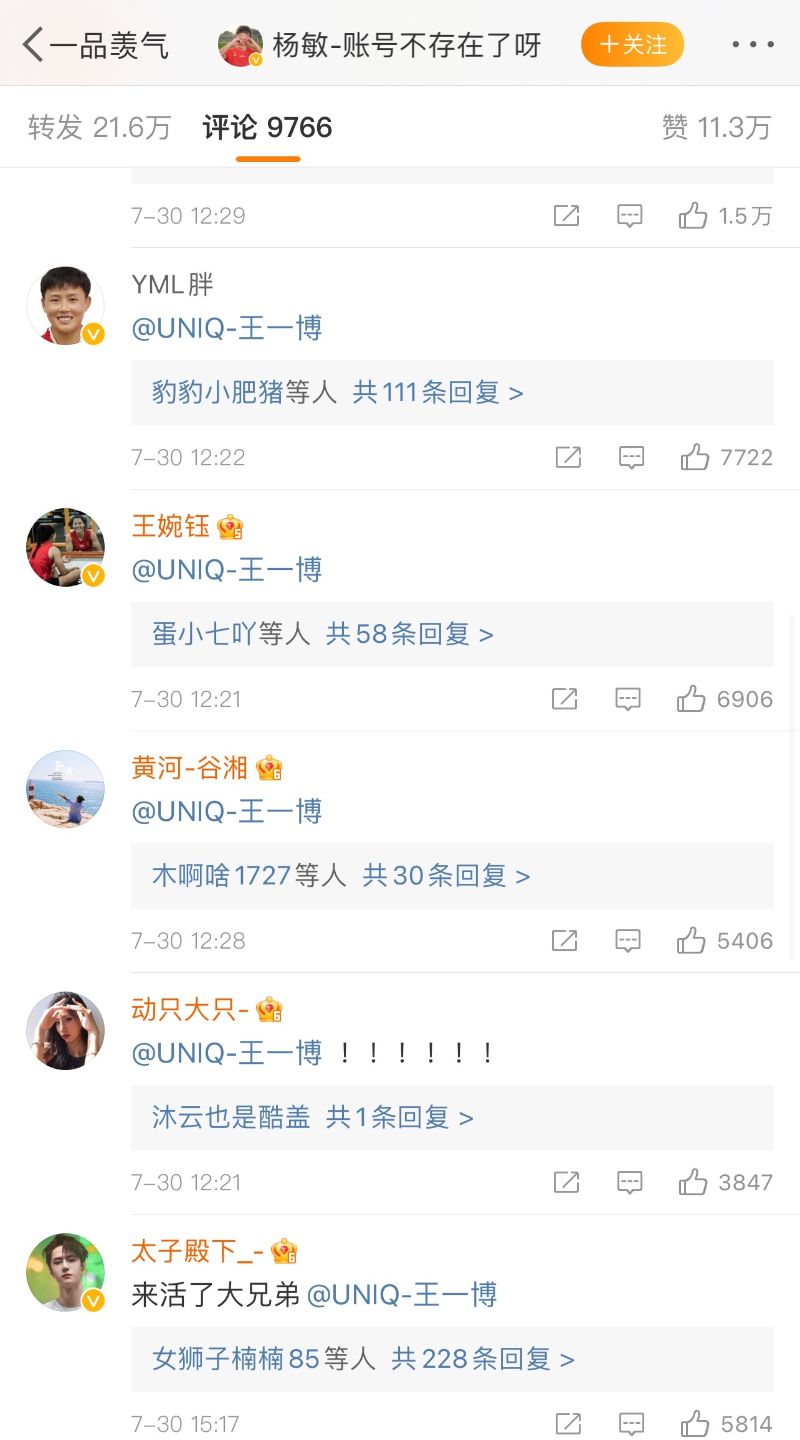
Task: Open the 228 replies under 太子殿下_-'s comment
Action: coord(483,1360)
